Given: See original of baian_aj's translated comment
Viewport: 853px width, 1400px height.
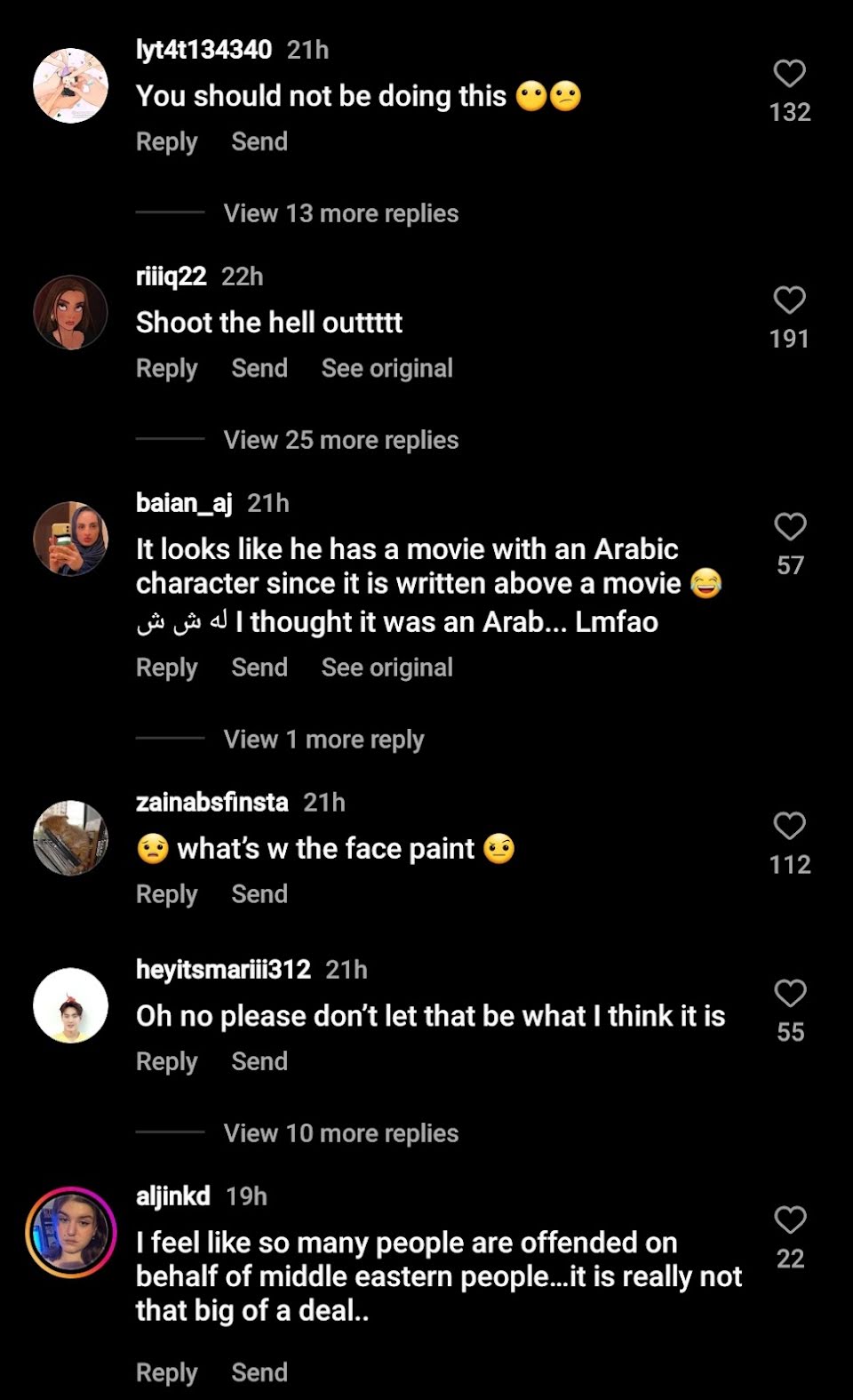Looking at the screenshot, I should pos(387,668).
